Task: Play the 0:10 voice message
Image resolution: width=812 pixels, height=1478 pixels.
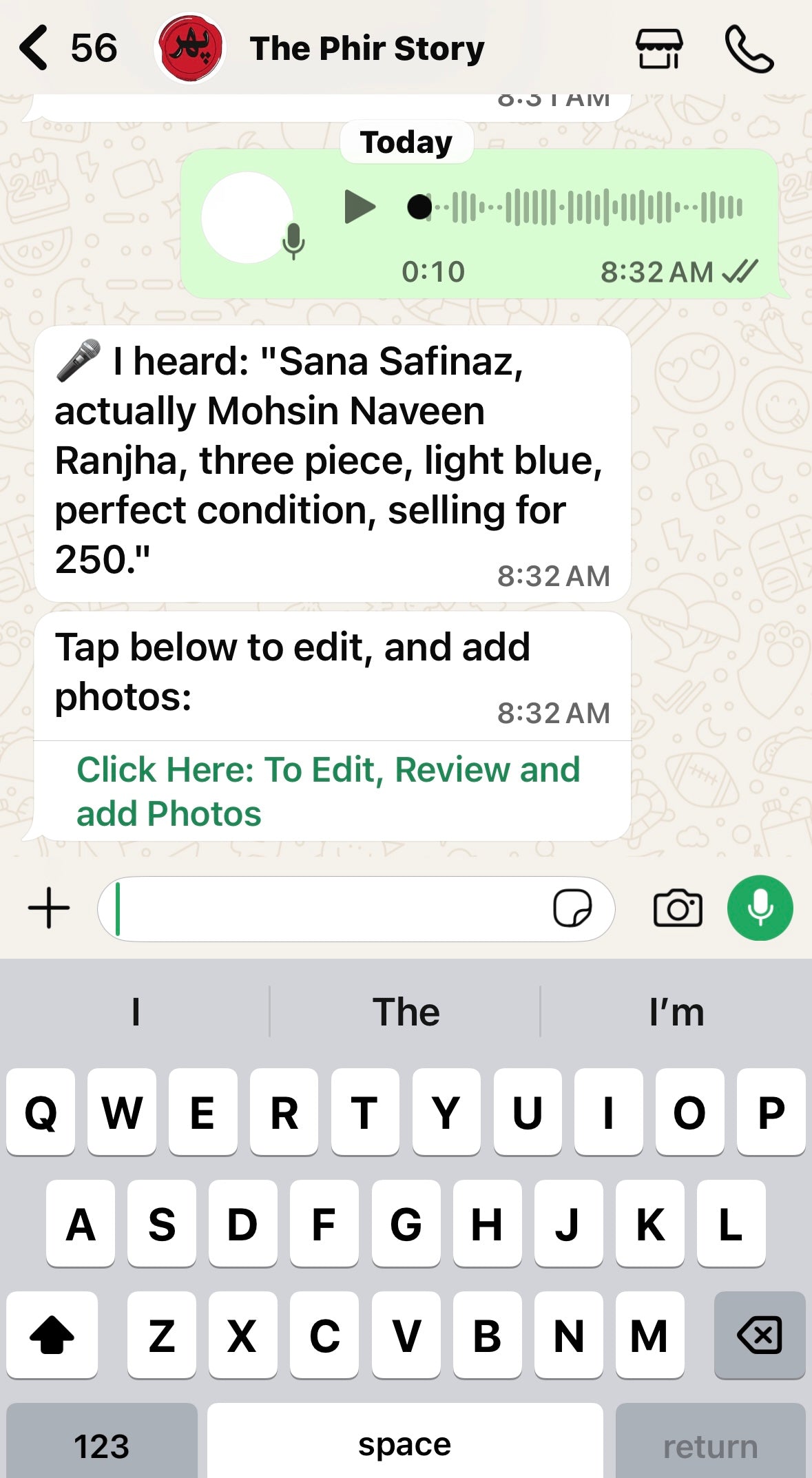Action: pos(360,207)
